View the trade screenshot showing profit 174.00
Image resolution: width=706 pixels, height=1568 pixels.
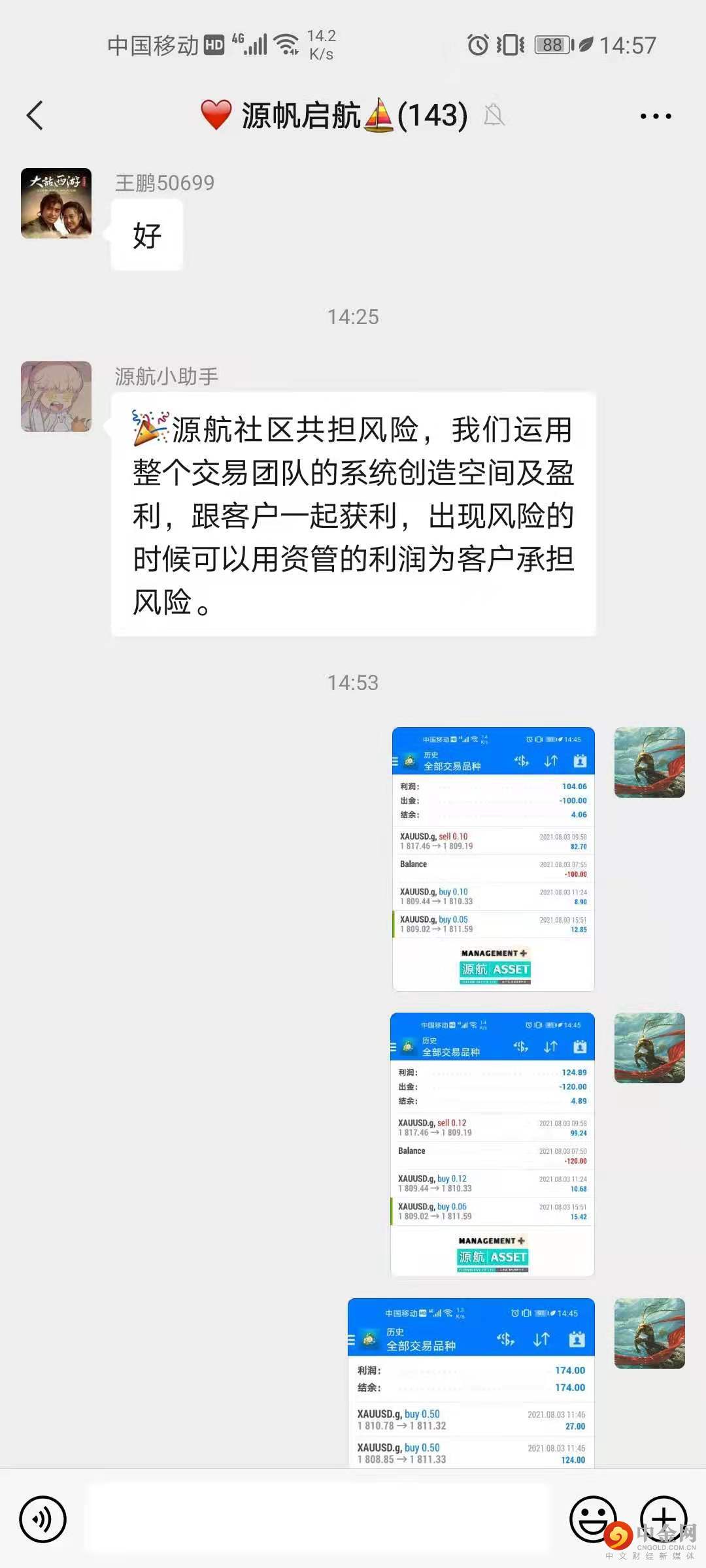point(471,1382)
